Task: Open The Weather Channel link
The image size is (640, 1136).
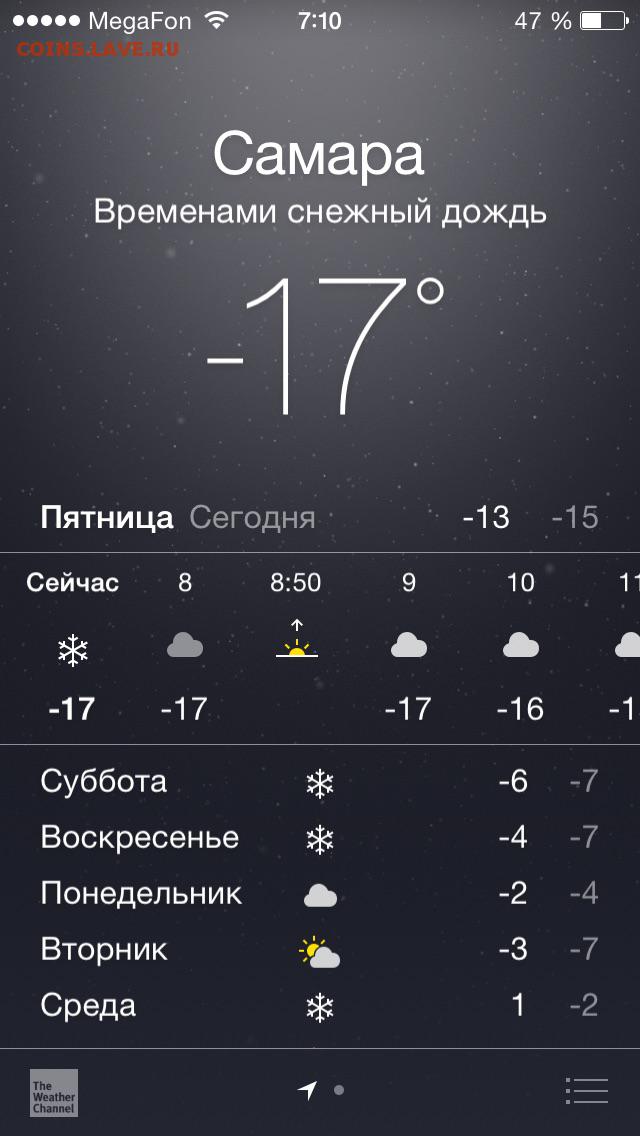Action: 54,1093
